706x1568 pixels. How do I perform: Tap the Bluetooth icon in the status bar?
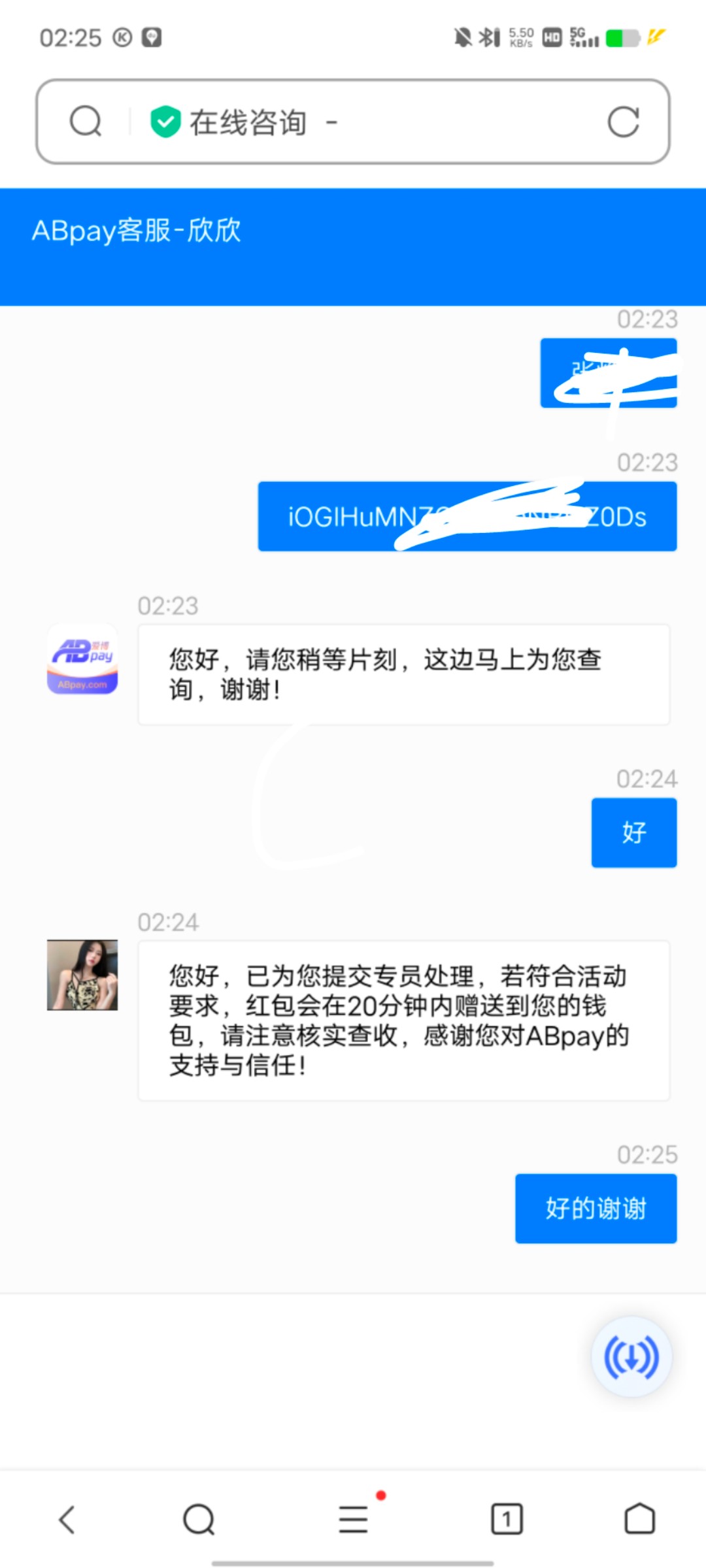488,37
